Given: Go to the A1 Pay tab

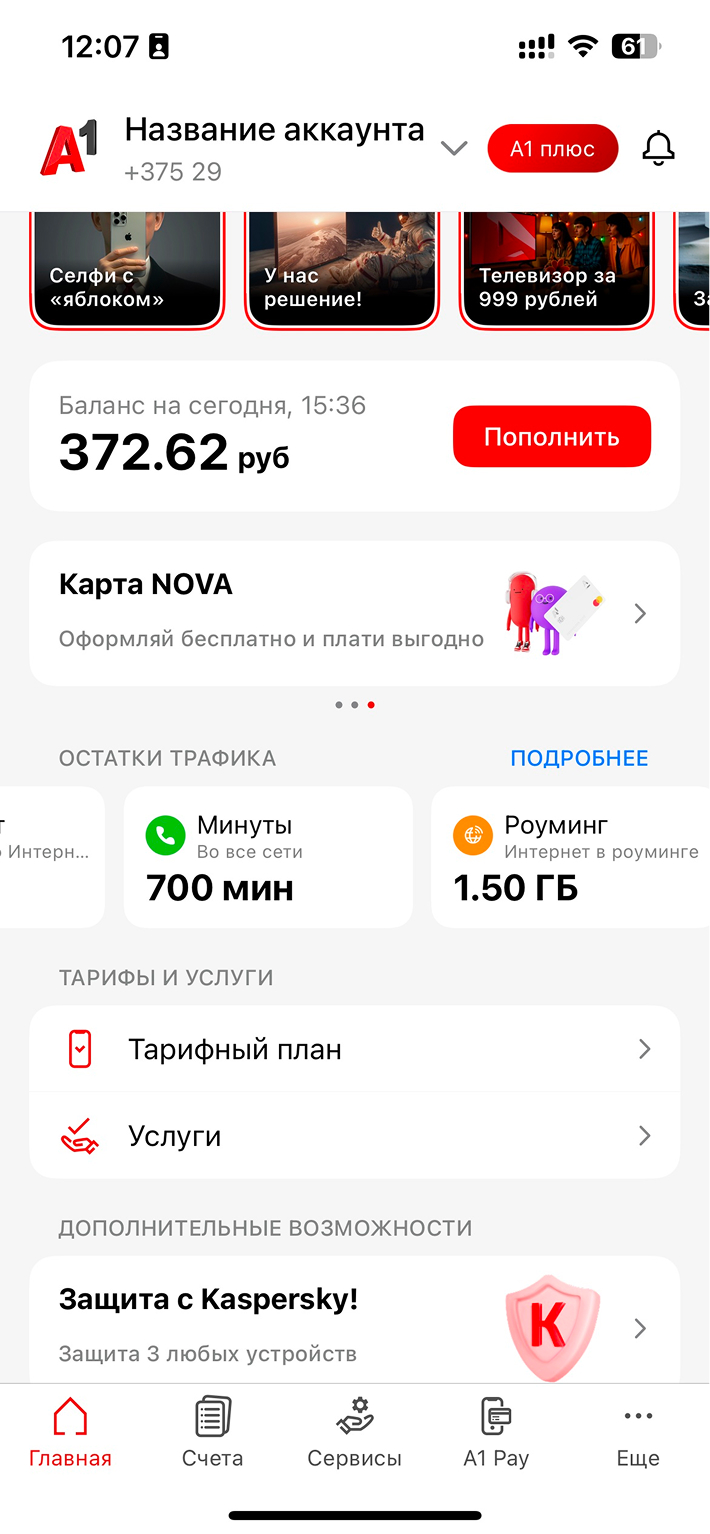Looking at the screenshot, I should [x=496, y=1433].
